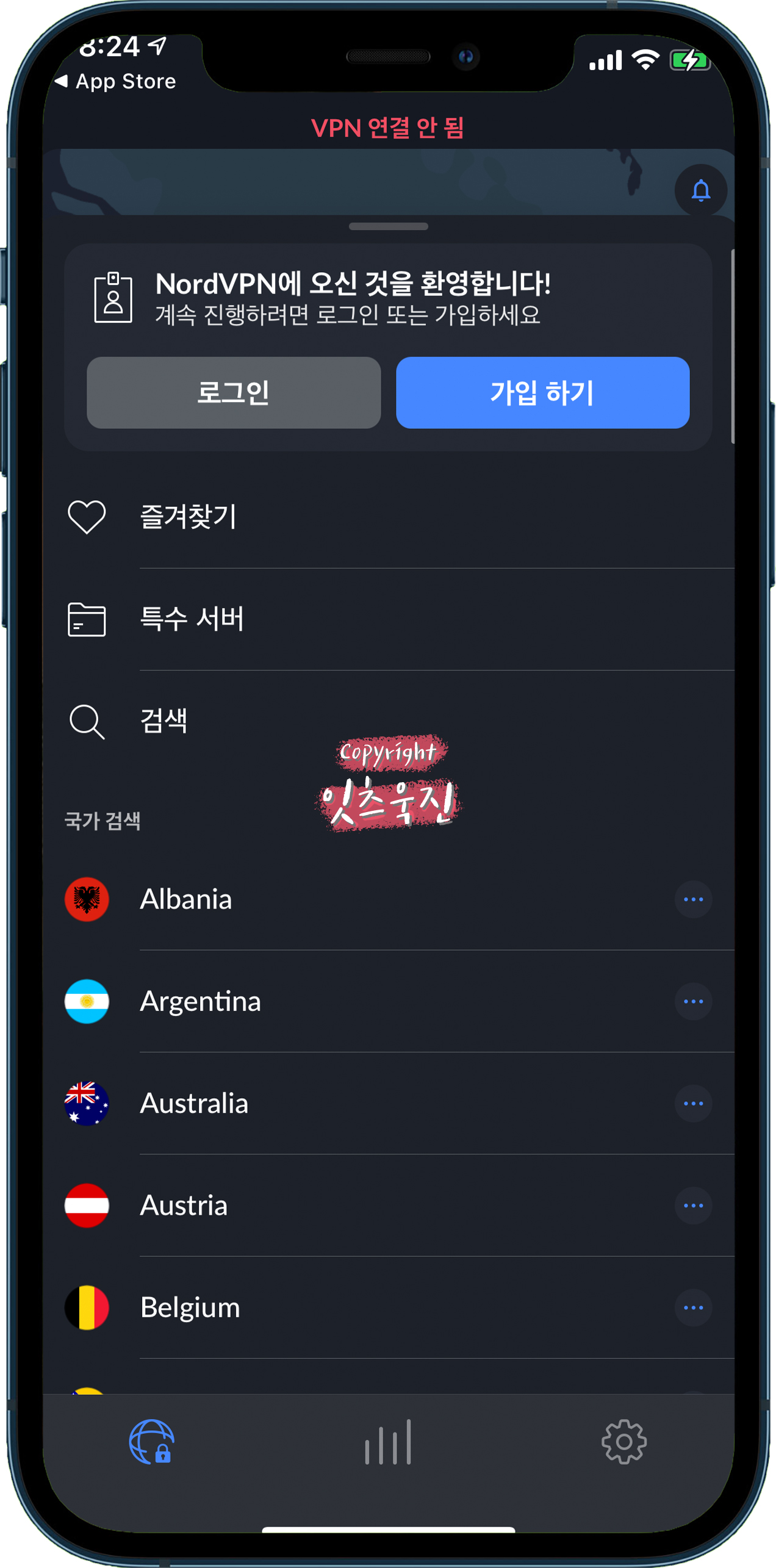Choose Australia as VPN country

pos(194,1103)
